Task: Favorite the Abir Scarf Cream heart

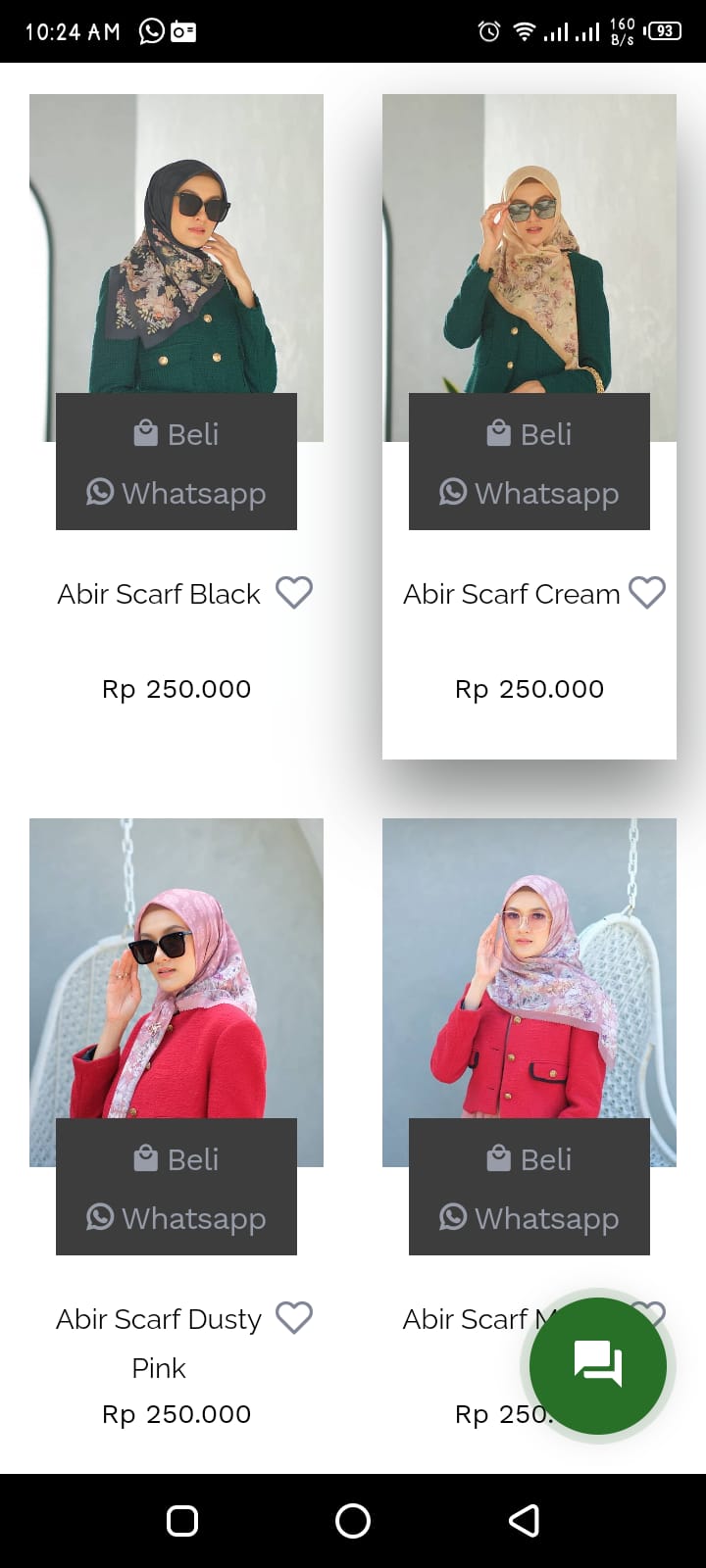Action: coord(647,593)
